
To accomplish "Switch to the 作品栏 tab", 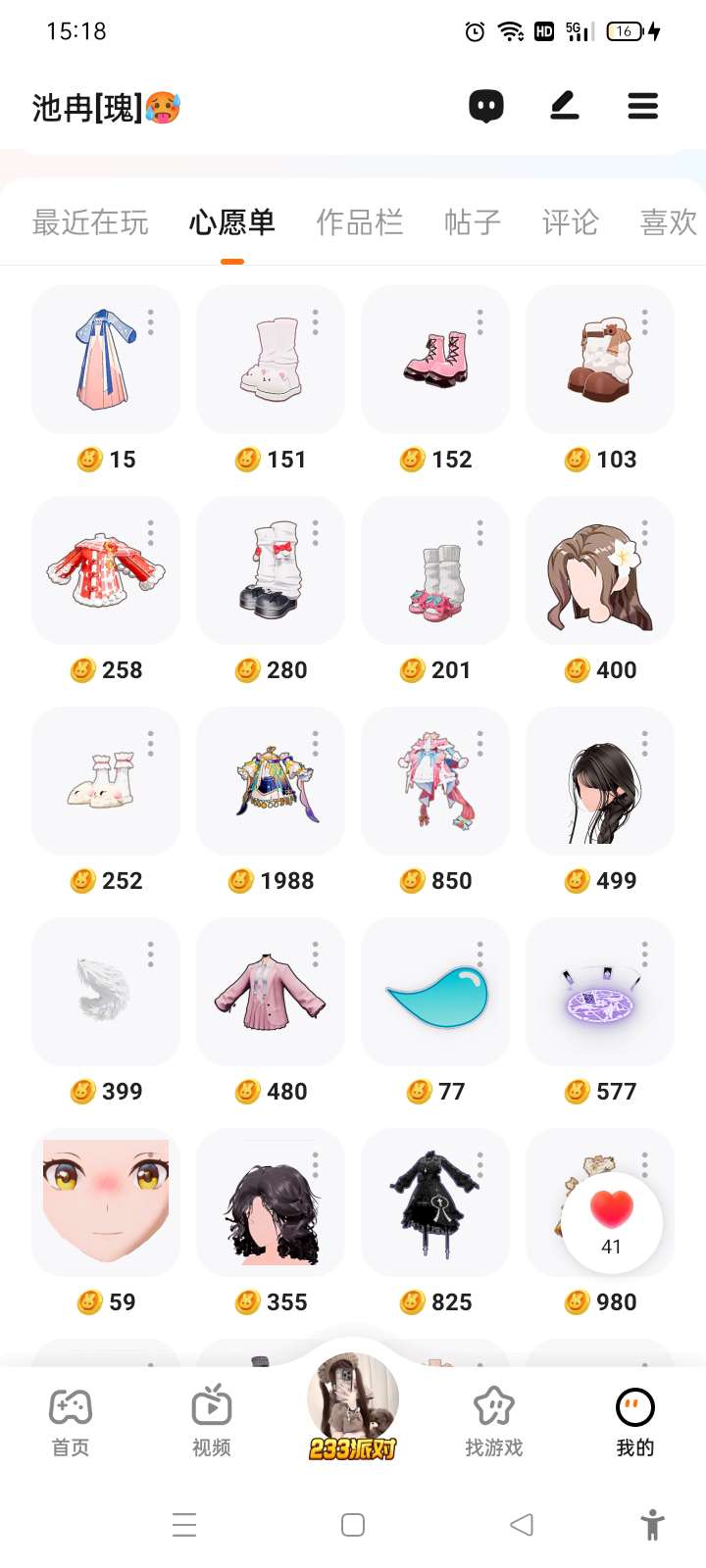I will coord(359,222).
